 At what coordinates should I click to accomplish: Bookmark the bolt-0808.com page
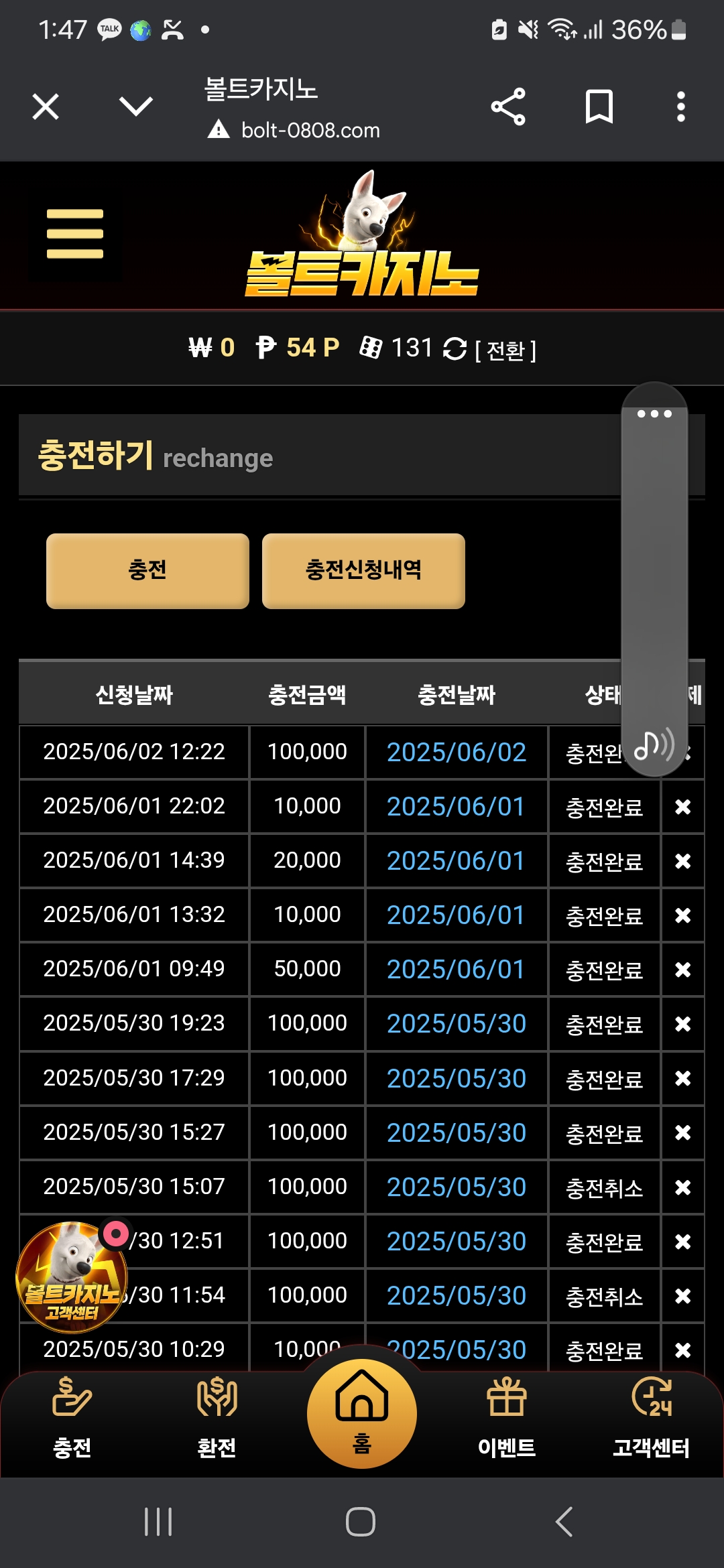(x=599, y=107)
